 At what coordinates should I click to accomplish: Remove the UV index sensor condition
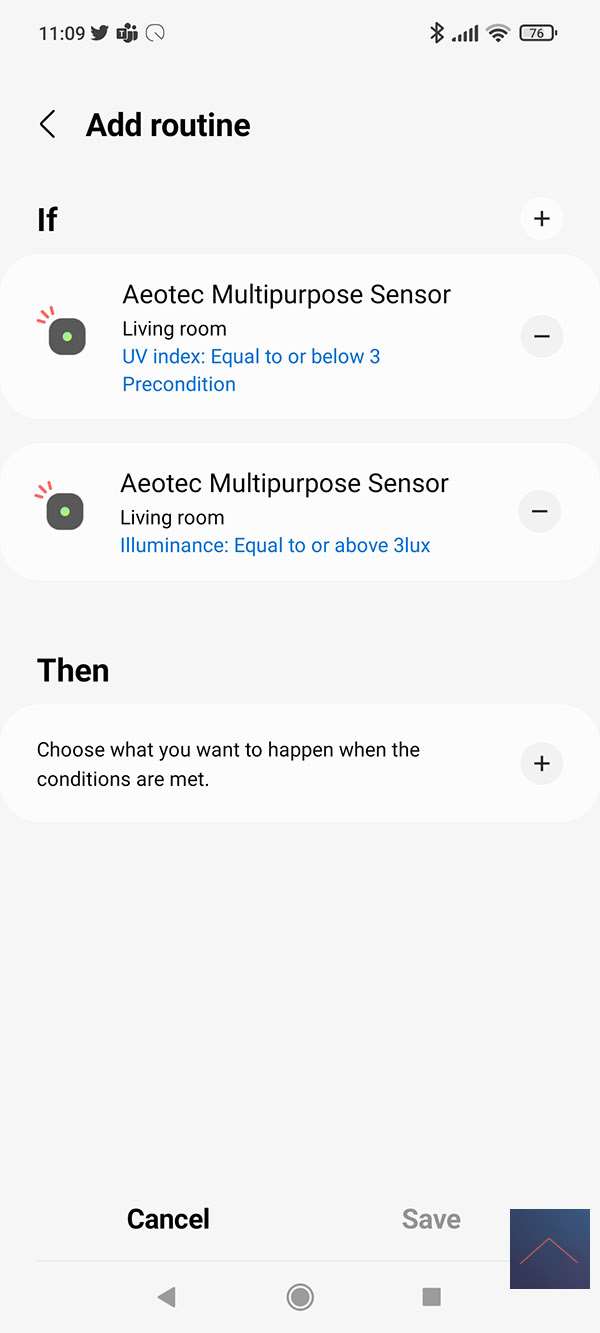[541, 337]
